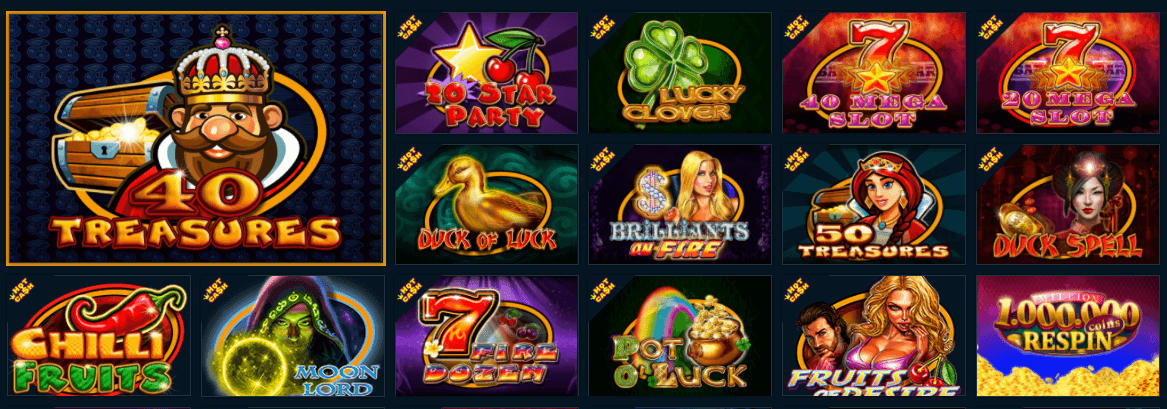
Task: Launch Brilliants on Fire
Action: click(x=680, y=204)
